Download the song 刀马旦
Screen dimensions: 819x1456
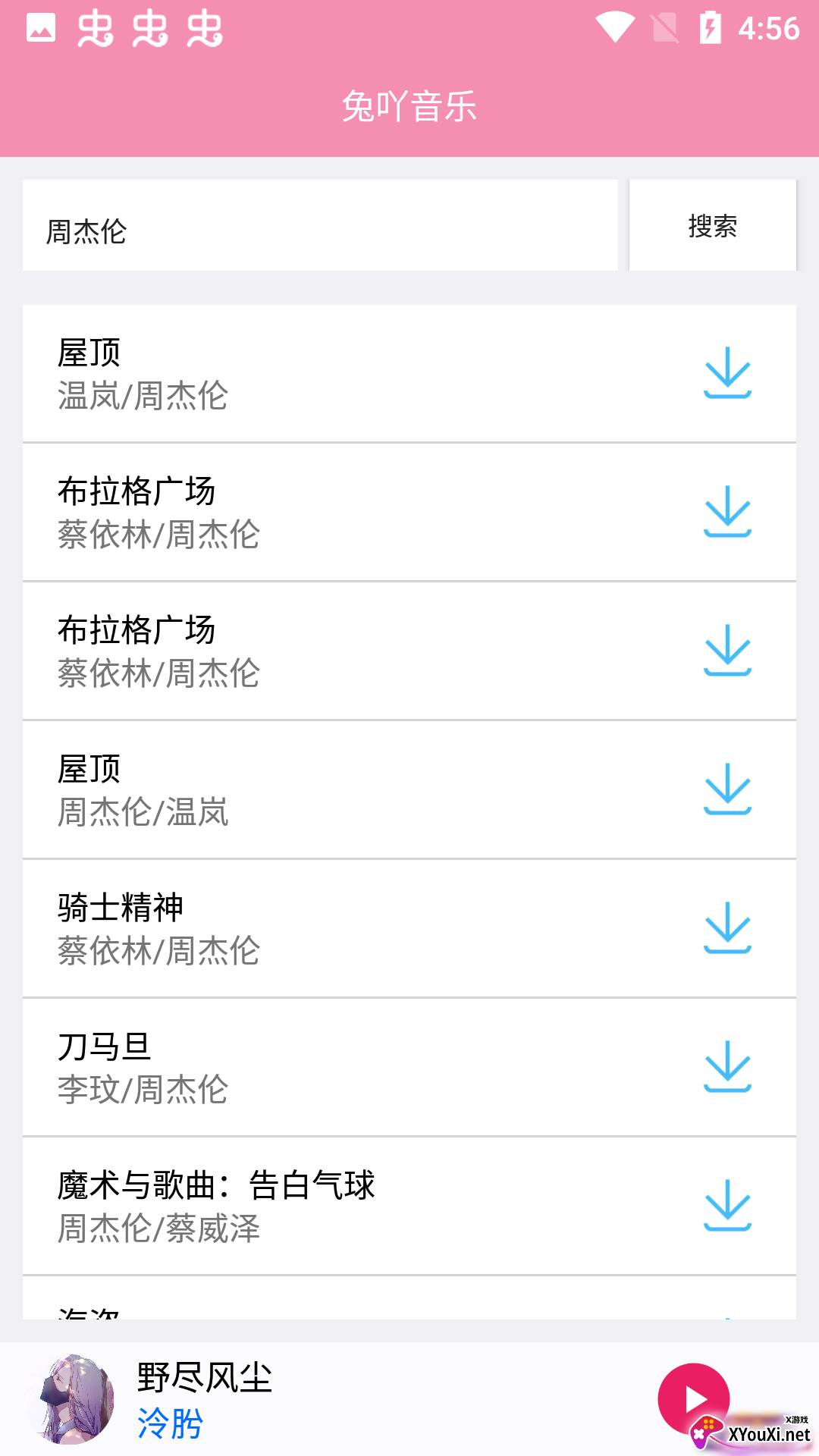(727, 1067)
